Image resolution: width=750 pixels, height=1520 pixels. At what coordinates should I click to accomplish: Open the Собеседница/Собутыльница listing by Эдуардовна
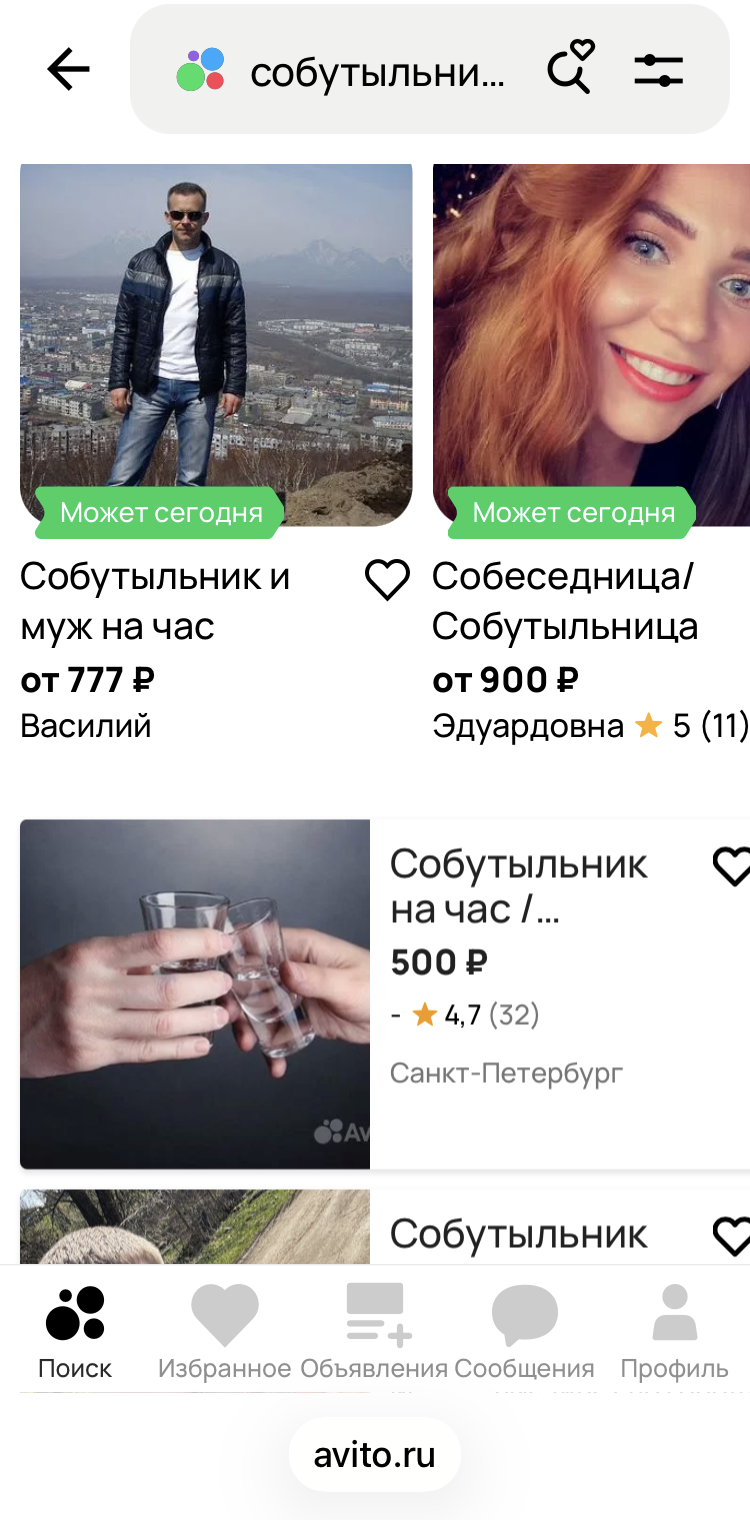pyautogui.click(x=565, y=601)
